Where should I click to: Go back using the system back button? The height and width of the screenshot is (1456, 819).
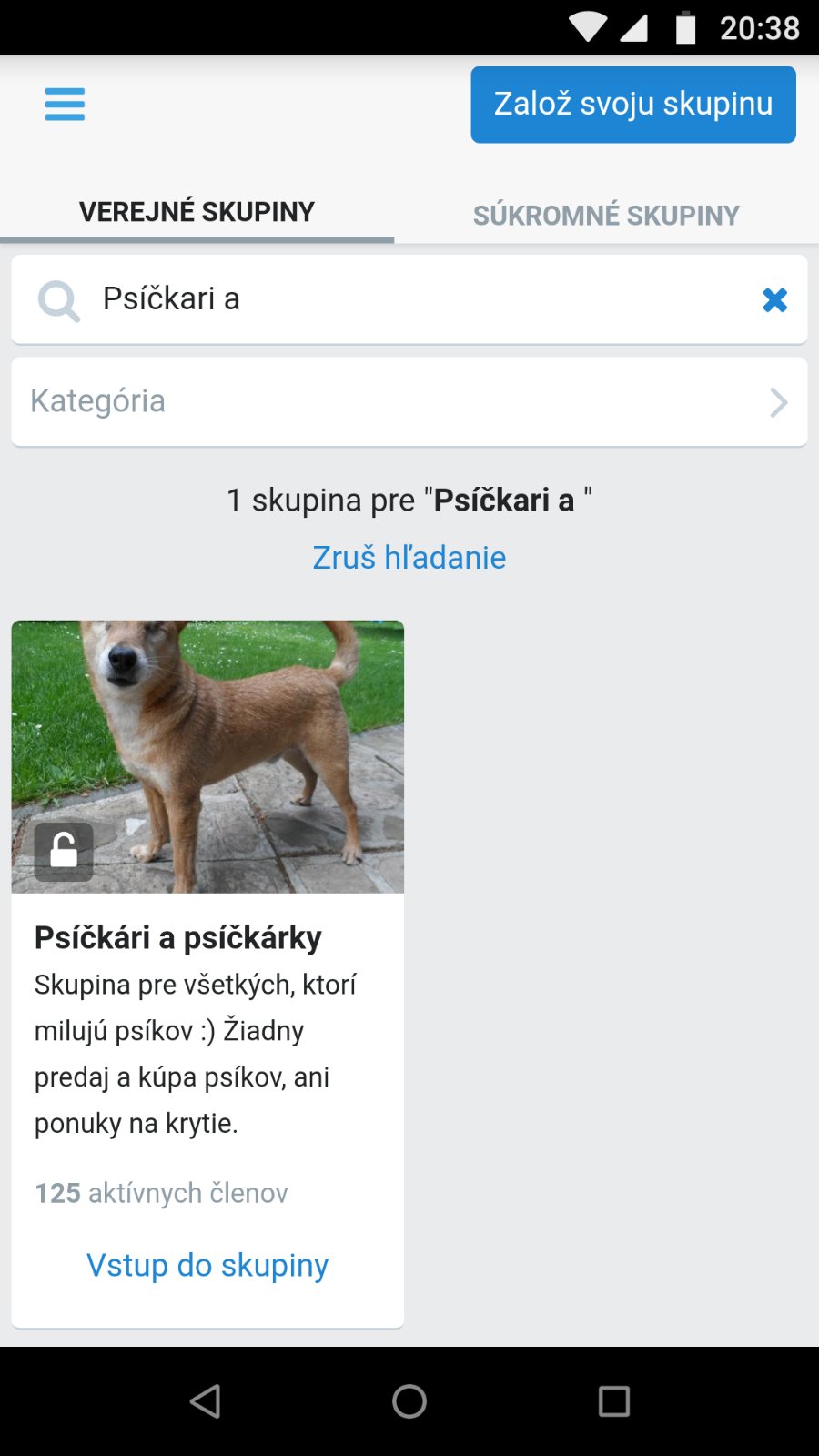[206, 1401]
